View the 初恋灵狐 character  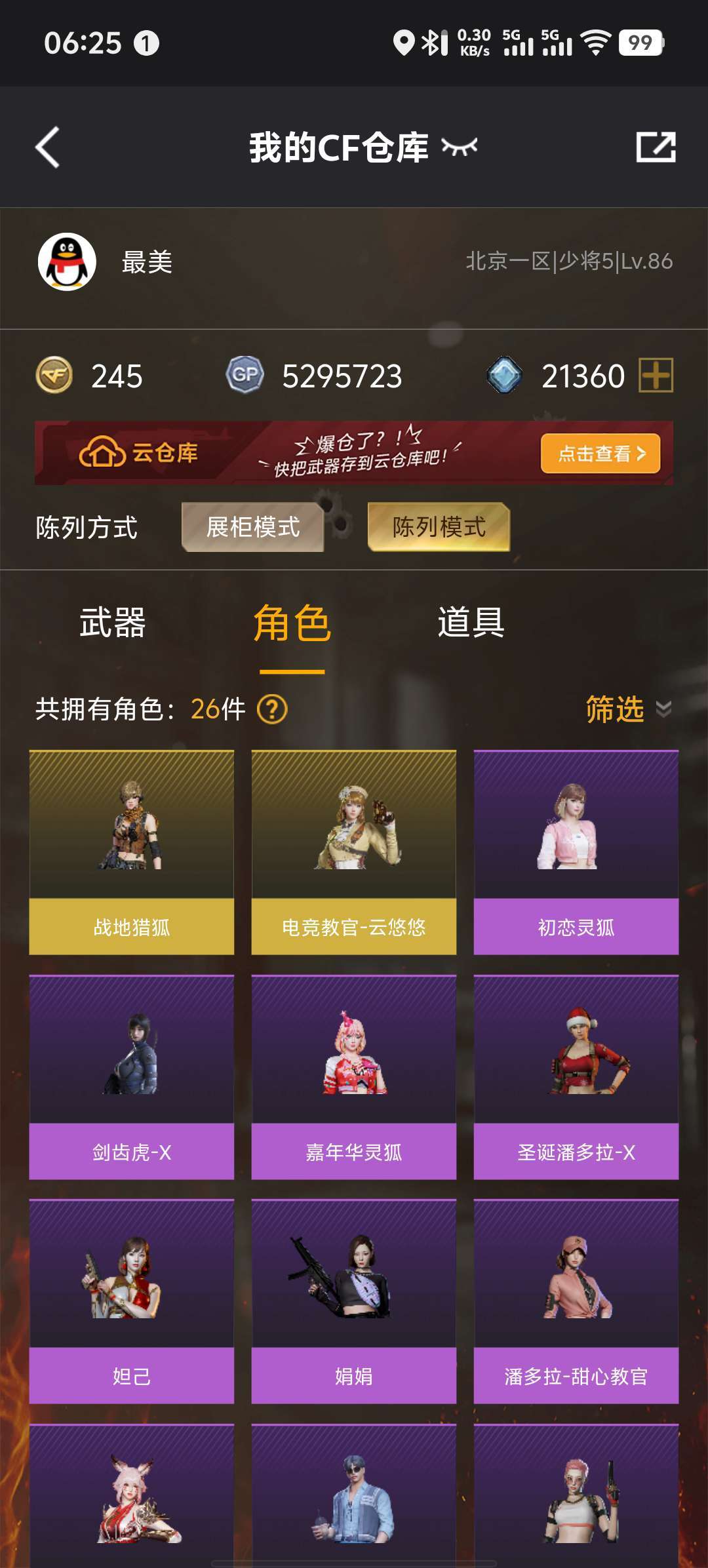[576, 852]
